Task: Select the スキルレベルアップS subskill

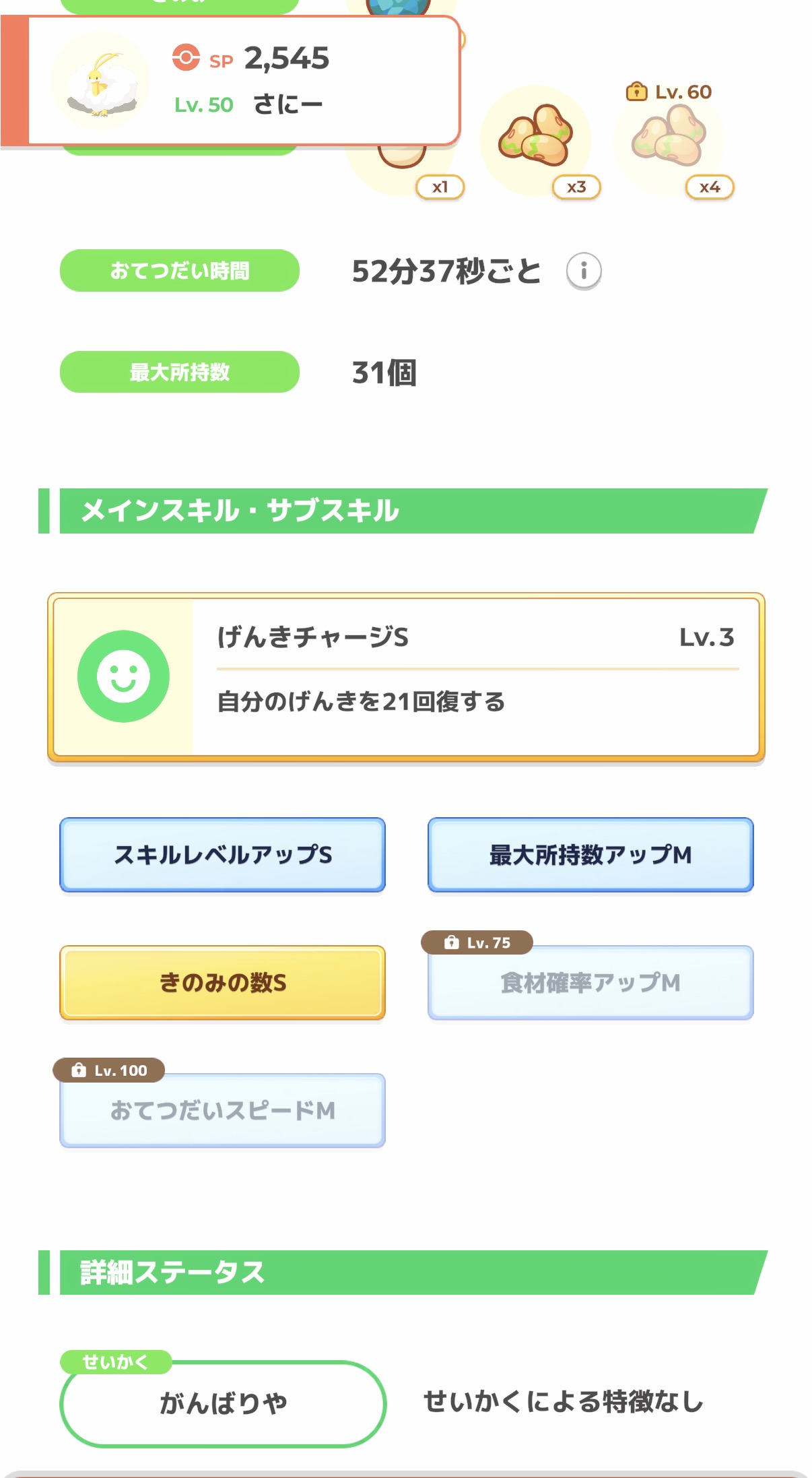Action: [222, 856]
